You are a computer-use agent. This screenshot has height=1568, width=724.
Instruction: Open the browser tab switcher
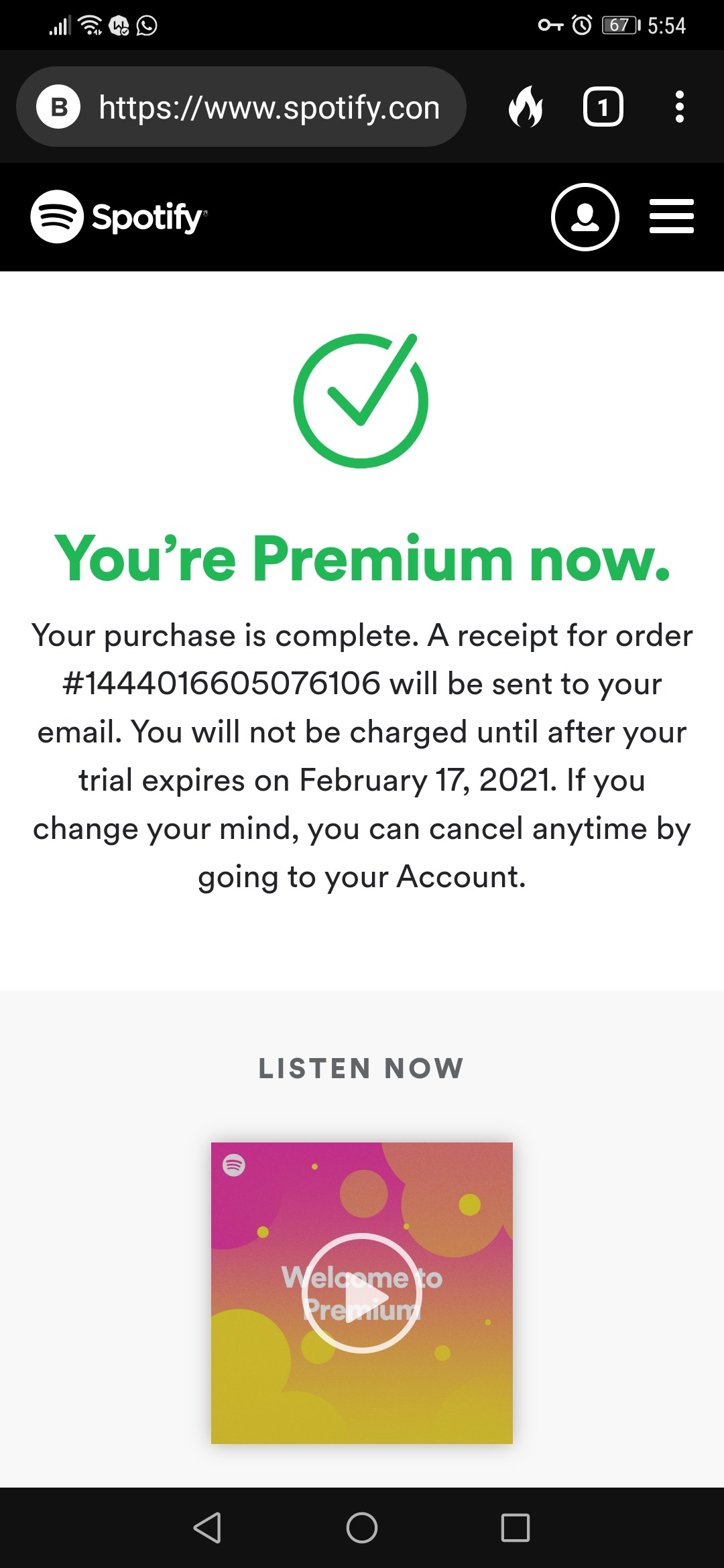pyautogui.click(x=603, y=107)
